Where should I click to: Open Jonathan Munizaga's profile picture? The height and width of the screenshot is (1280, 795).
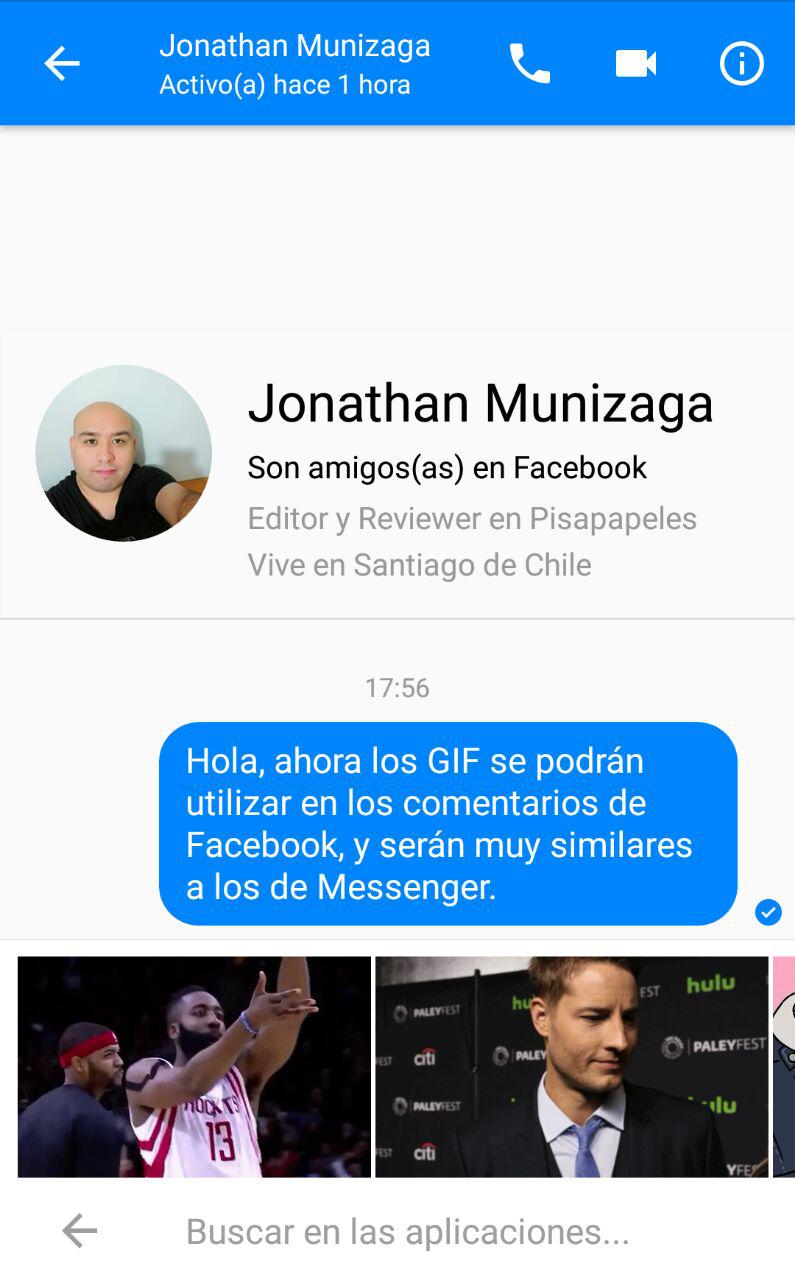(x=124, y=453)
